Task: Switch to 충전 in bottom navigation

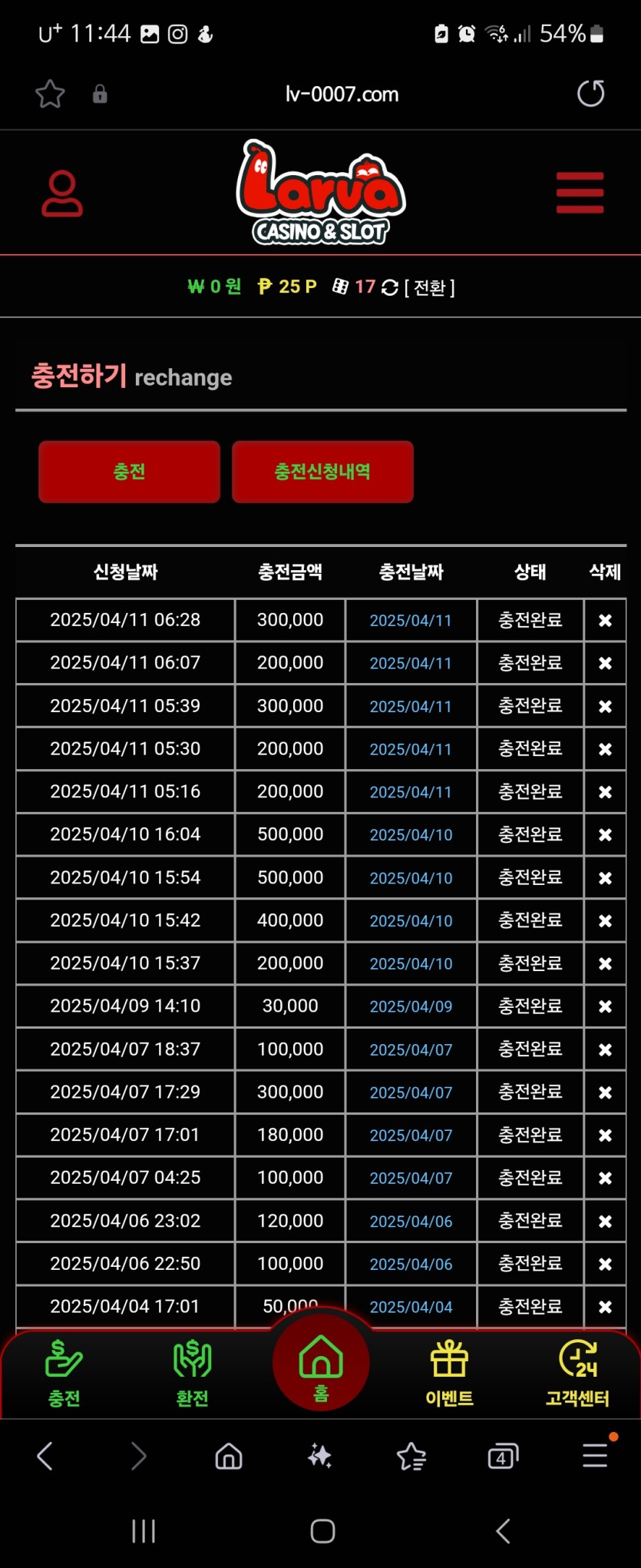Action: coord(64,1374)
